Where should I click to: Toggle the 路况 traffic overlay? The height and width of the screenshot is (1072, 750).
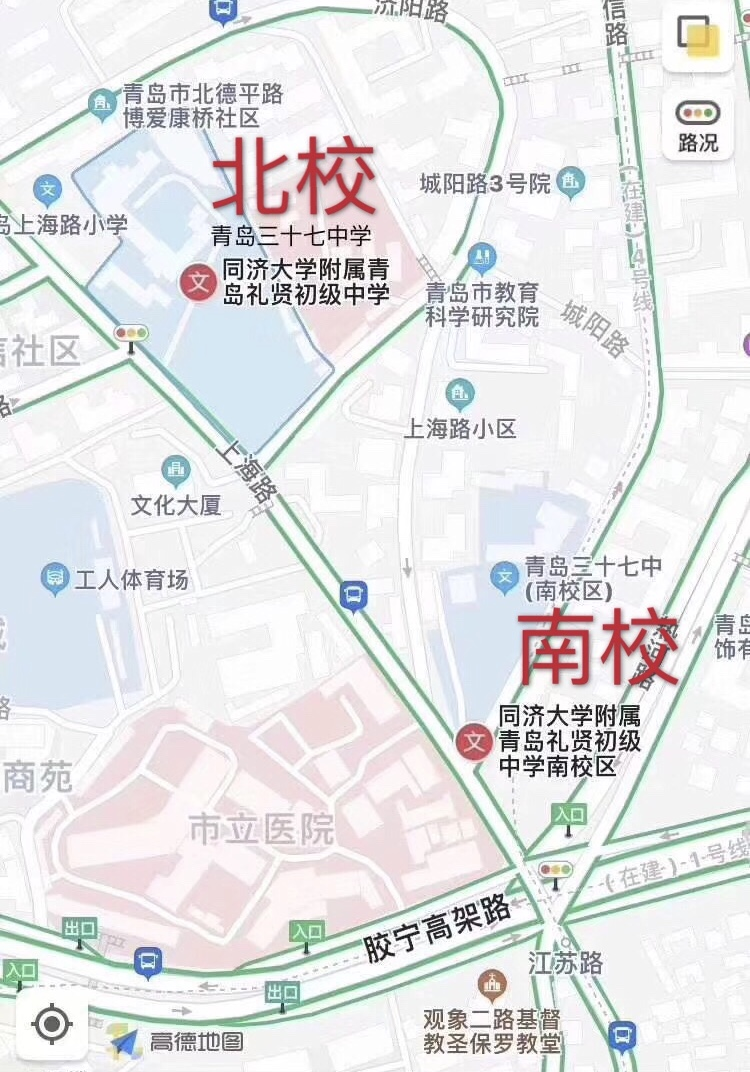697,125
